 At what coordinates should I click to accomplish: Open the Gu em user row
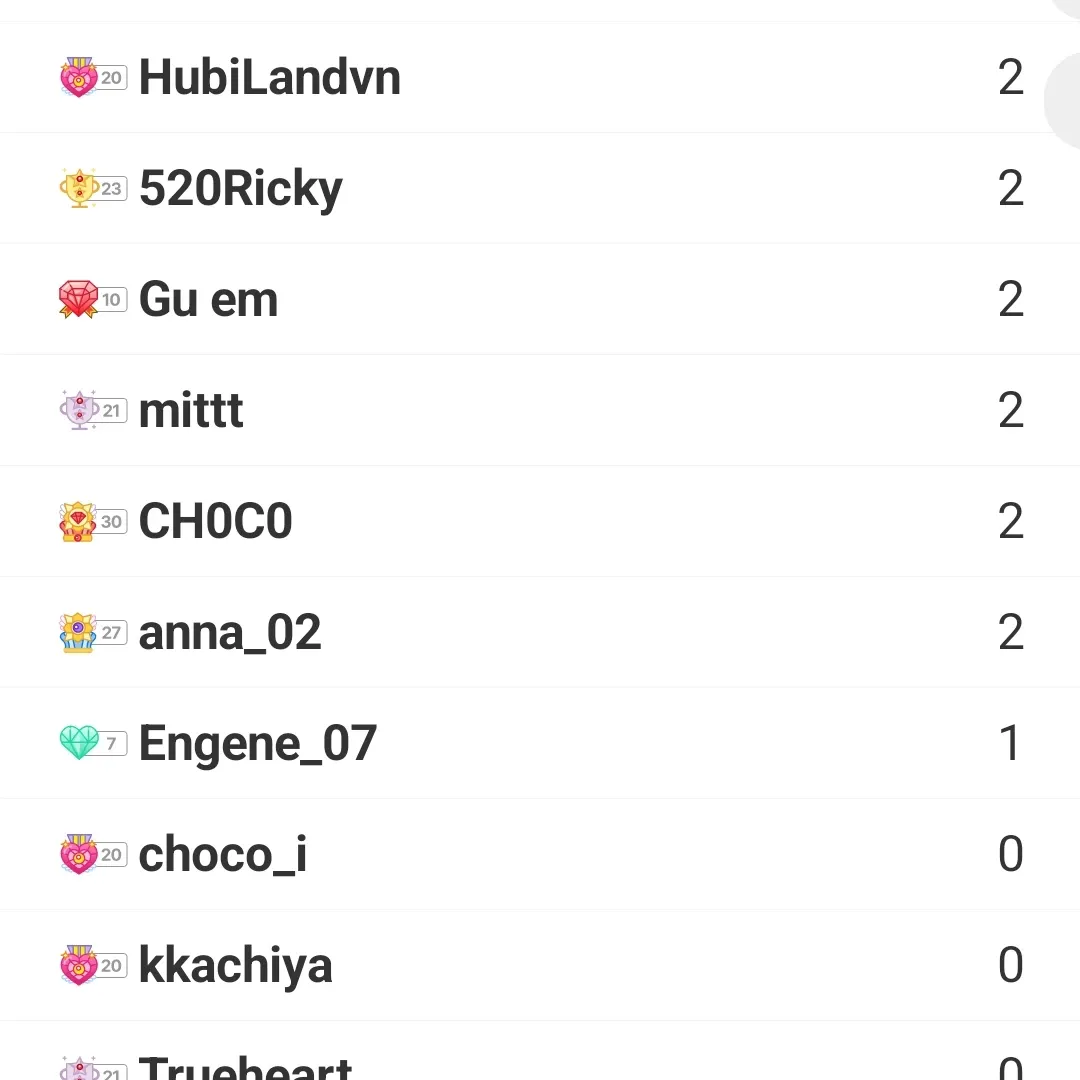click(x=208, y=300)
